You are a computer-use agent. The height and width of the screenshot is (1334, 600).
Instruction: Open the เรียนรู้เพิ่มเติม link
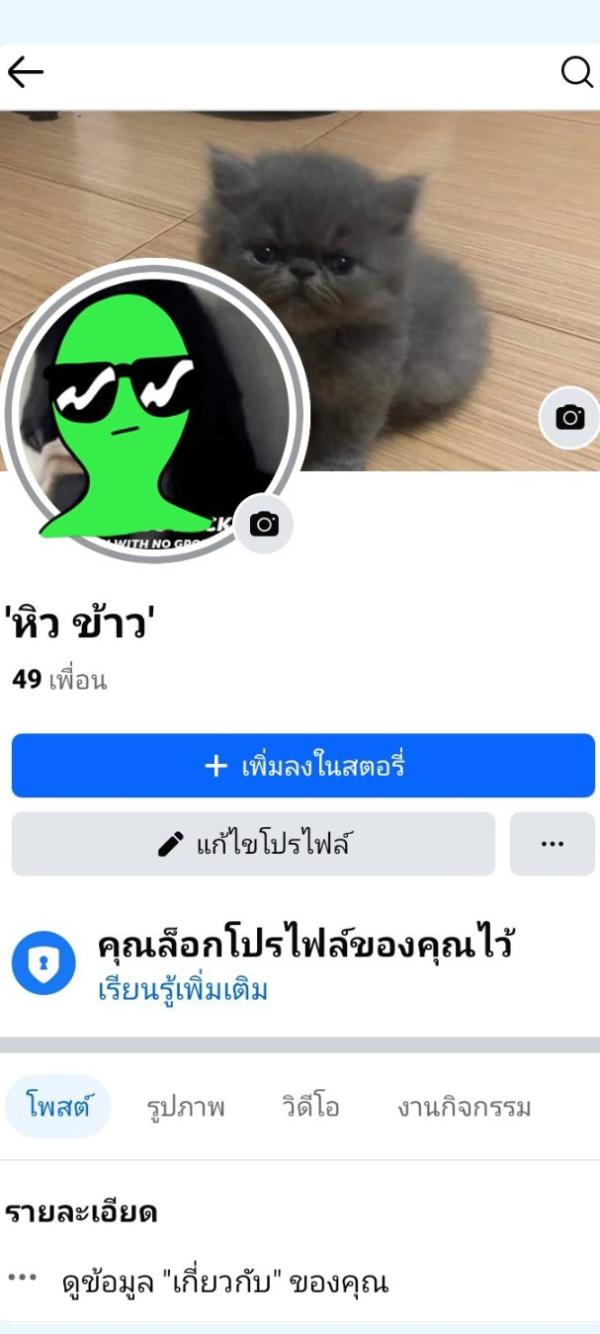pos(183,990)
